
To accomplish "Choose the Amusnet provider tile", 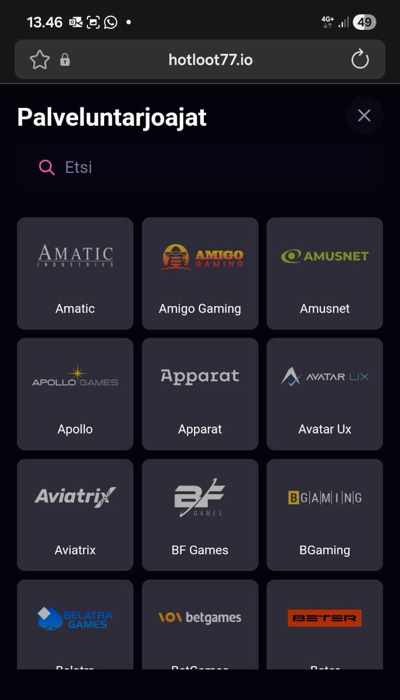I will (325, 273).
